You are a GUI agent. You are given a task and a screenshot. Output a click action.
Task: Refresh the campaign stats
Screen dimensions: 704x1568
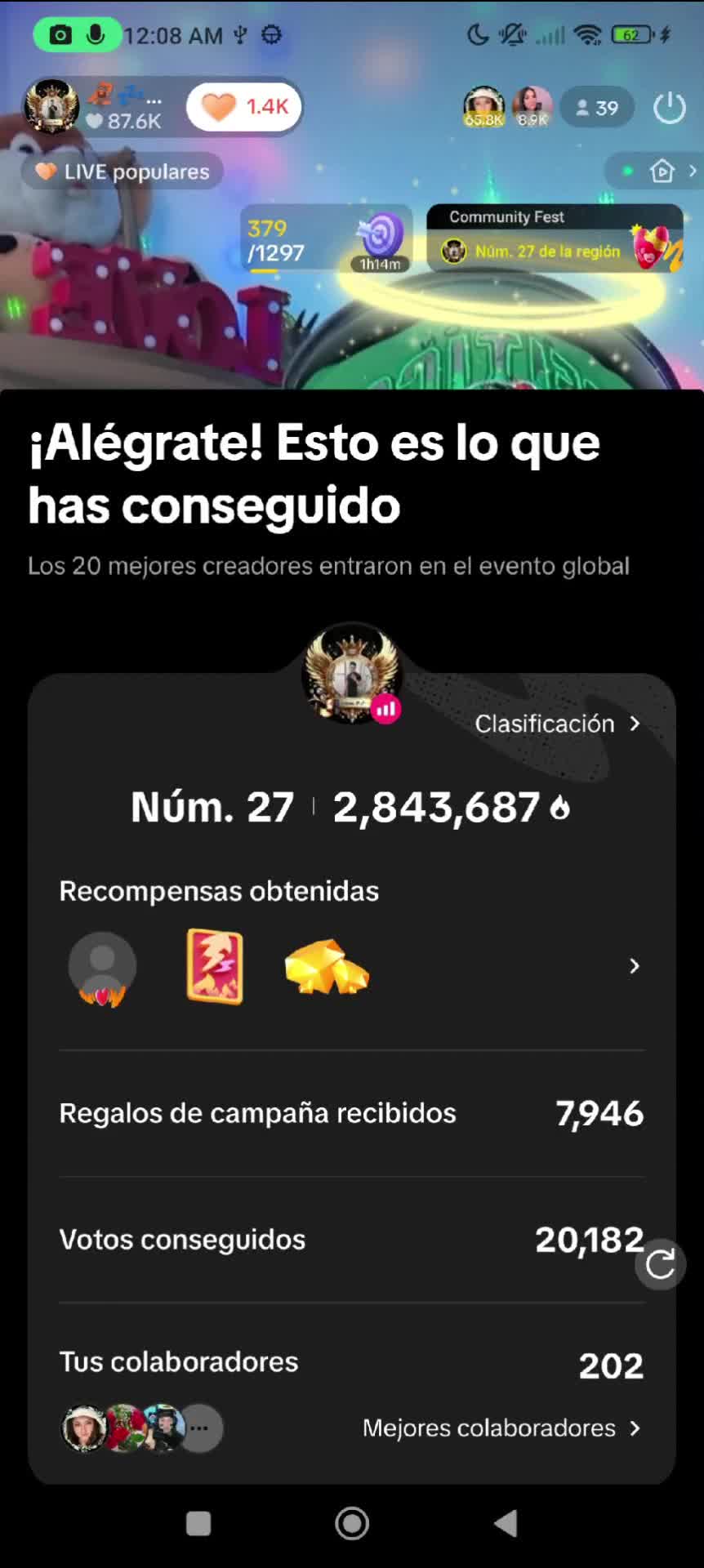click(x=660, y=1265)
